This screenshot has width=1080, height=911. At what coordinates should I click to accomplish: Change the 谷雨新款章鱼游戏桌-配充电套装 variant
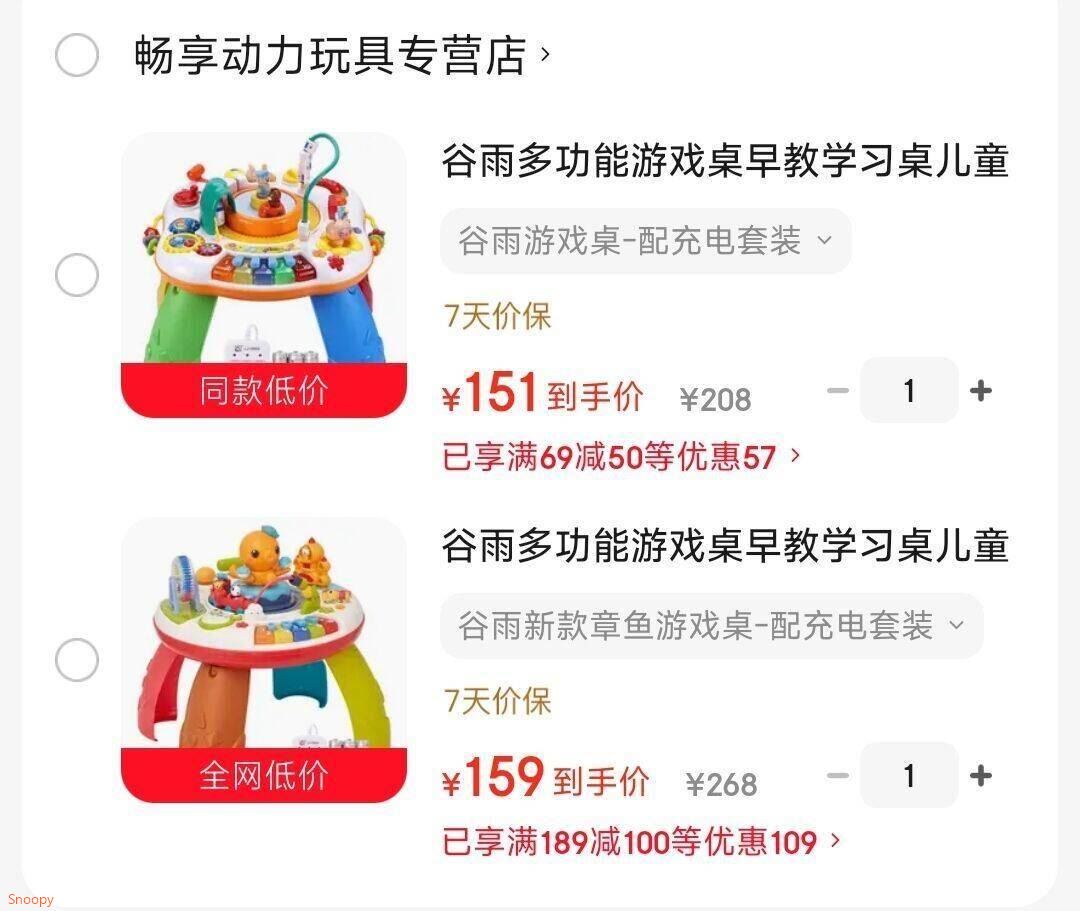711,626
